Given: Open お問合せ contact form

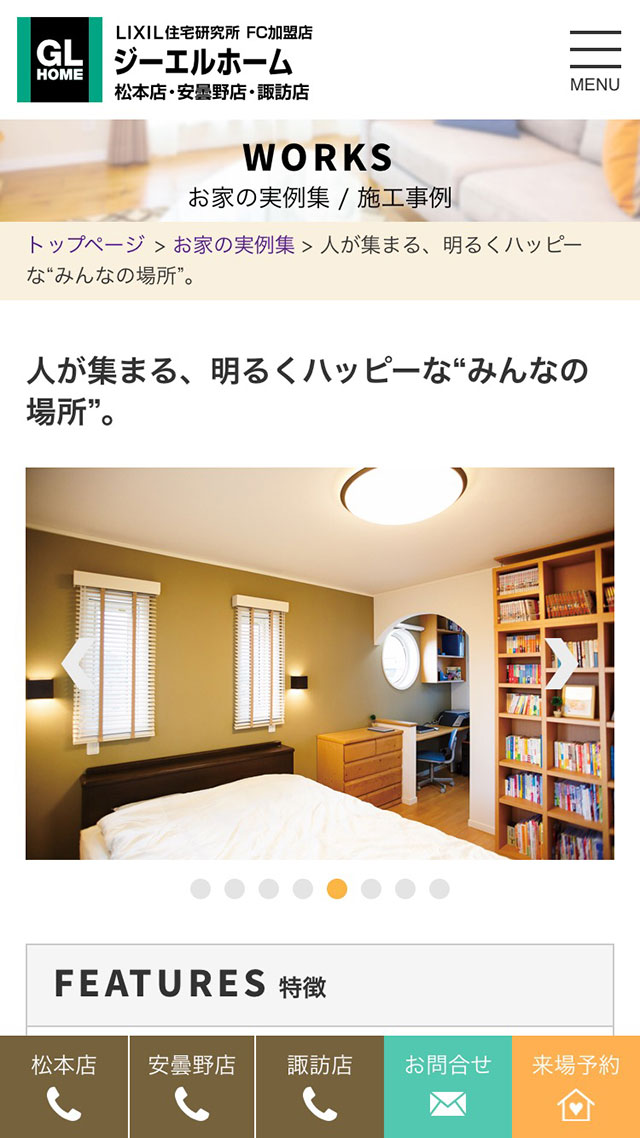Looking at the screenshot, I should click(448, 1087).
